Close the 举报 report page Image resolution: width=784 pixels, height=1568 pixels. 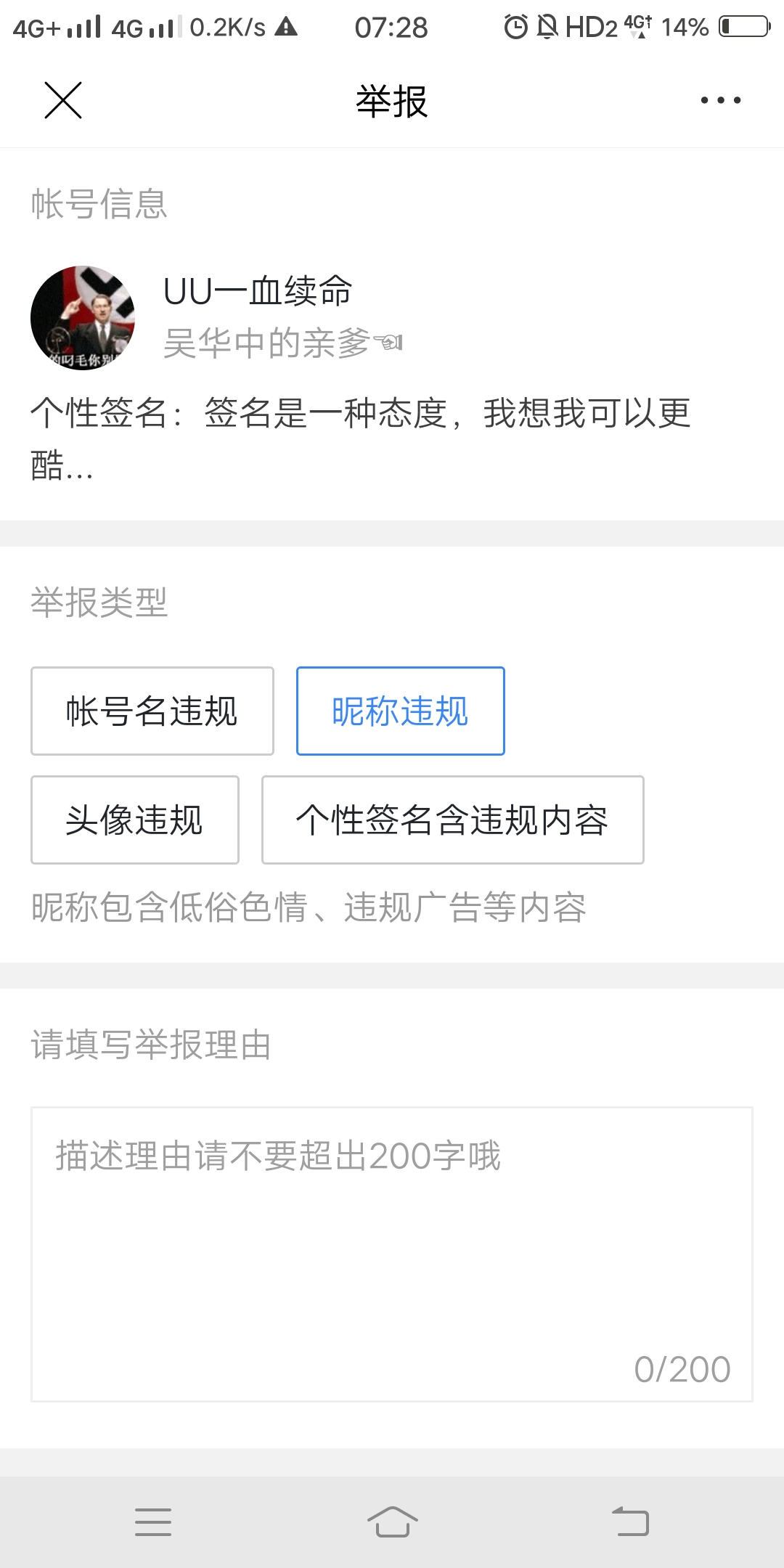[x=63, y=100]
